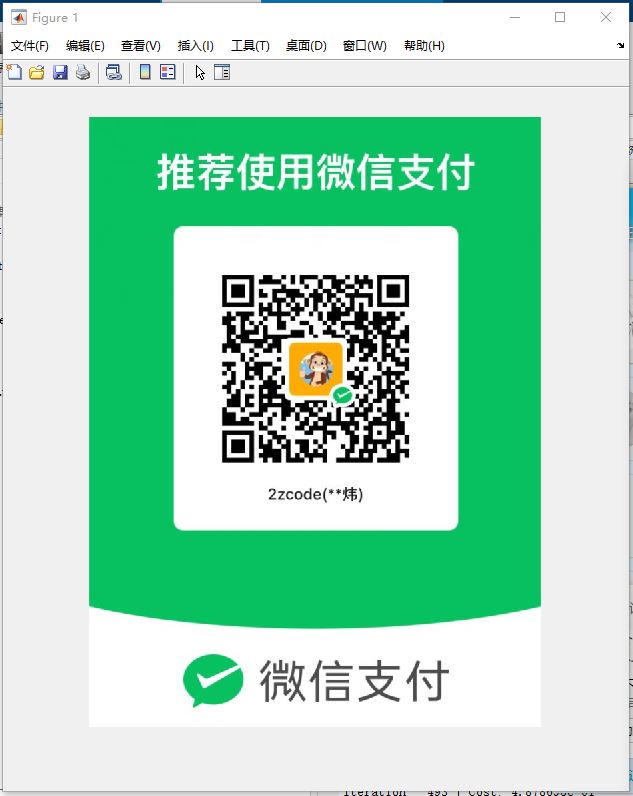This screenshot has height=796, width=633.
Task: Open the 帮助(H) menu
Action: (424, 46)
